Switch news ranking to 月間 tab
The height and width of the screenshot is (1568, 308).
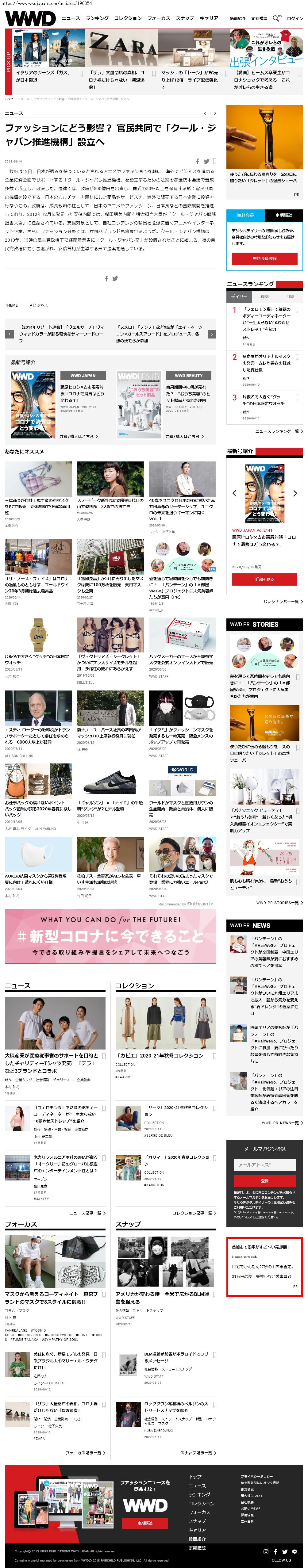coord(290,296)
